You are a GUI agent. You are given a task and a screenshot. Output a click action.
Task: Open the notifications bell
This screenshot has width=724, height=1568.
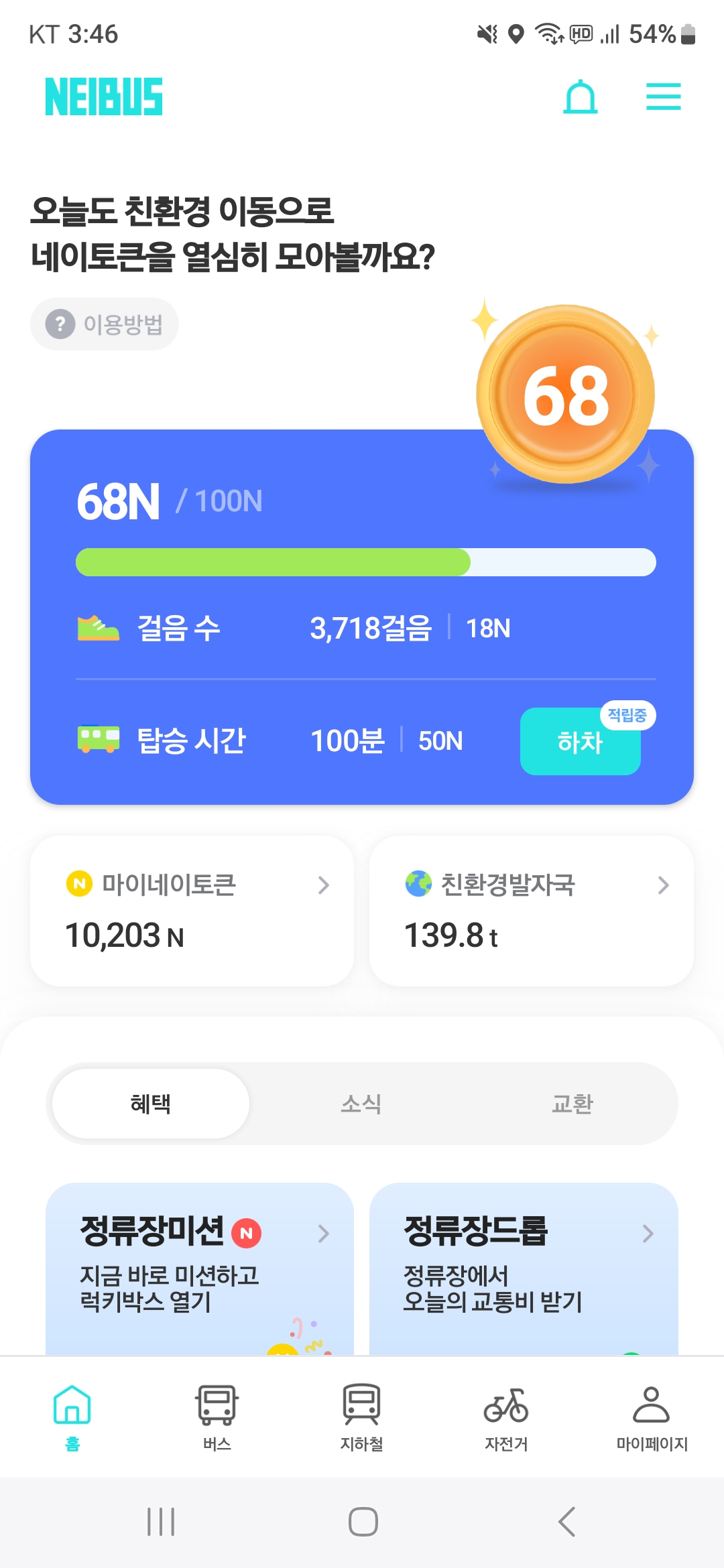coord(580,97)
